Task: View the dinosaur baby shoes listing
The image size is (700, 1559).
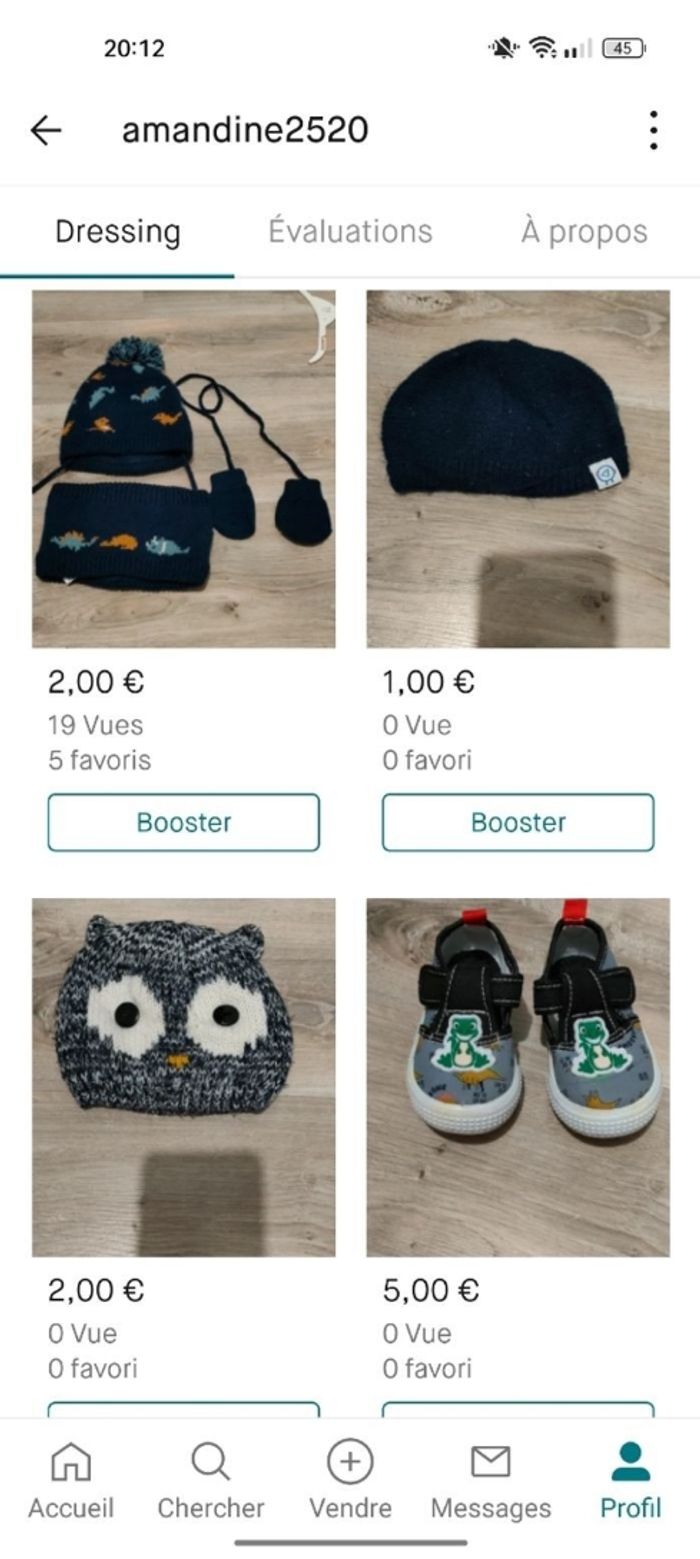Action: pos(518,1076)
